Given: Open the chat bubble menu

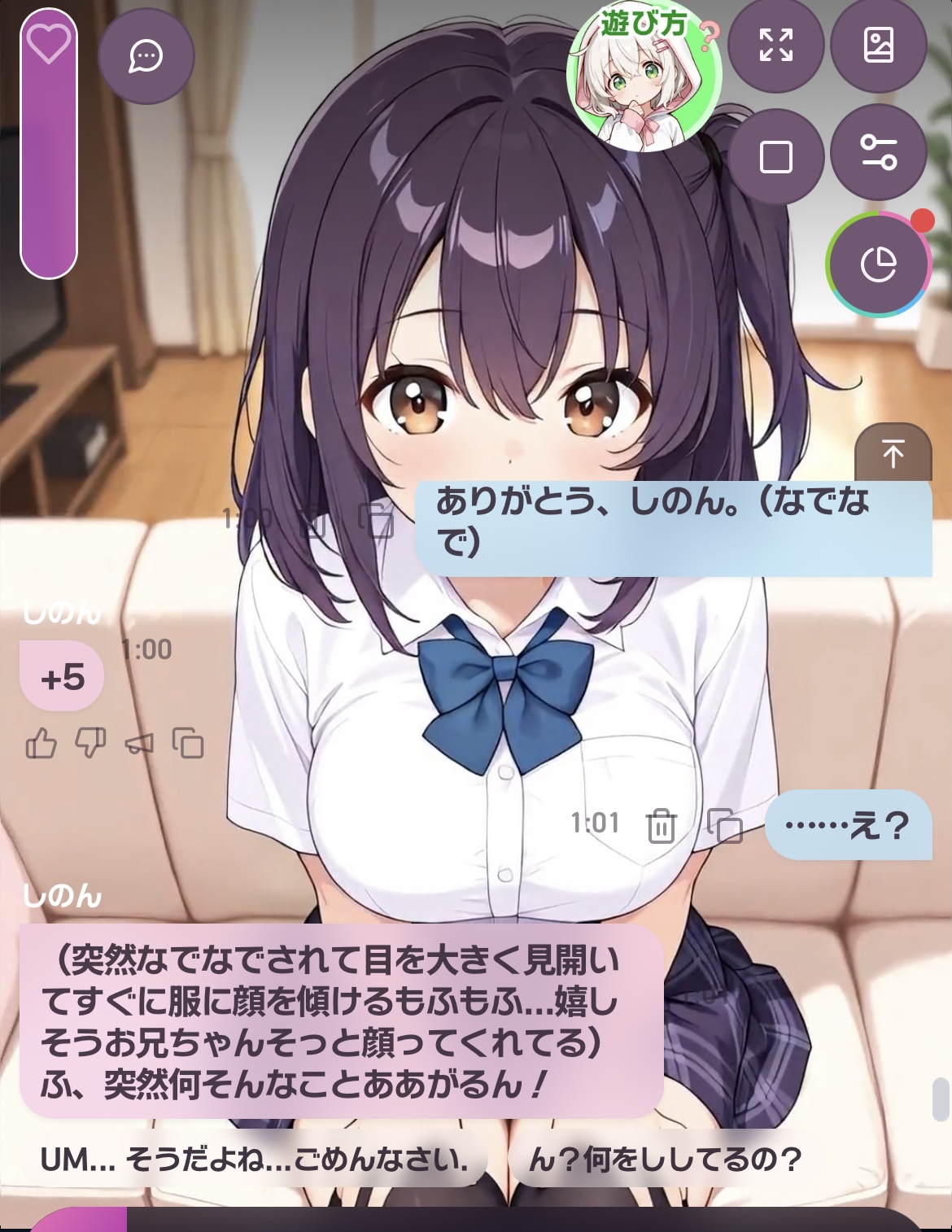Looking at the screenshot, I should pyautogui.click(x=146, y=56).
